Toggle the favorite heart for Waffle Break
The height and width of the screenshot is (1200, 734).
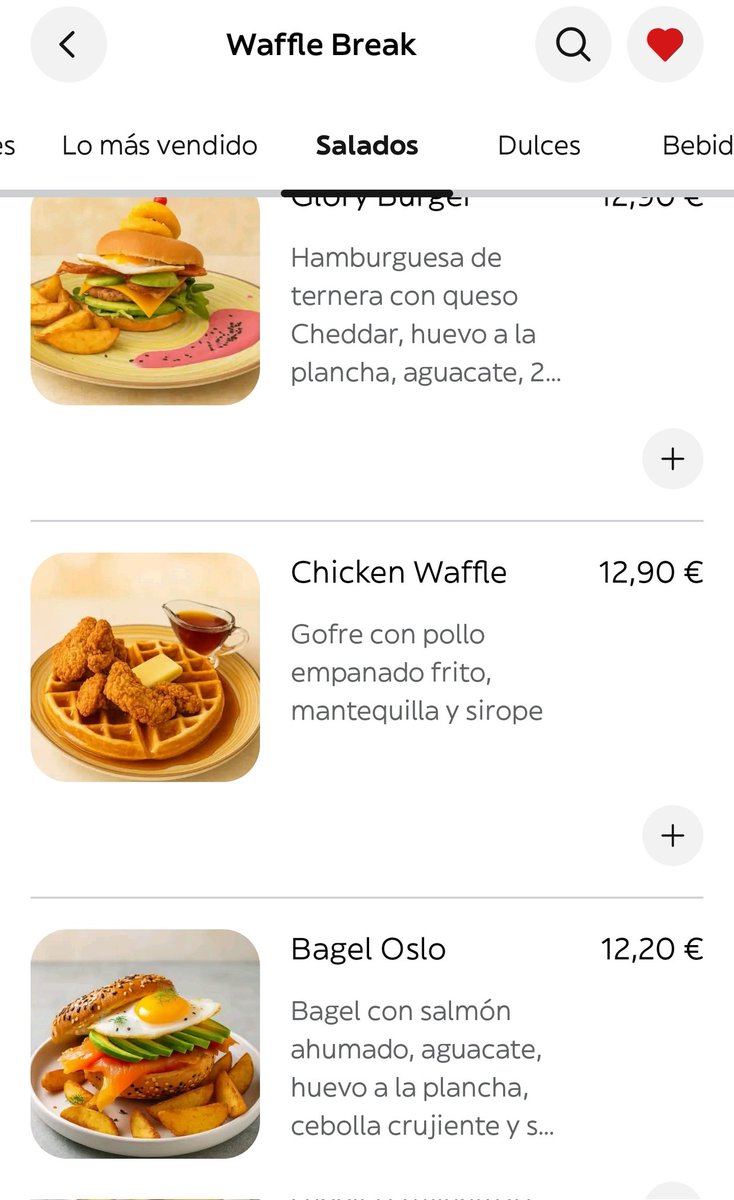click(664, 45)
